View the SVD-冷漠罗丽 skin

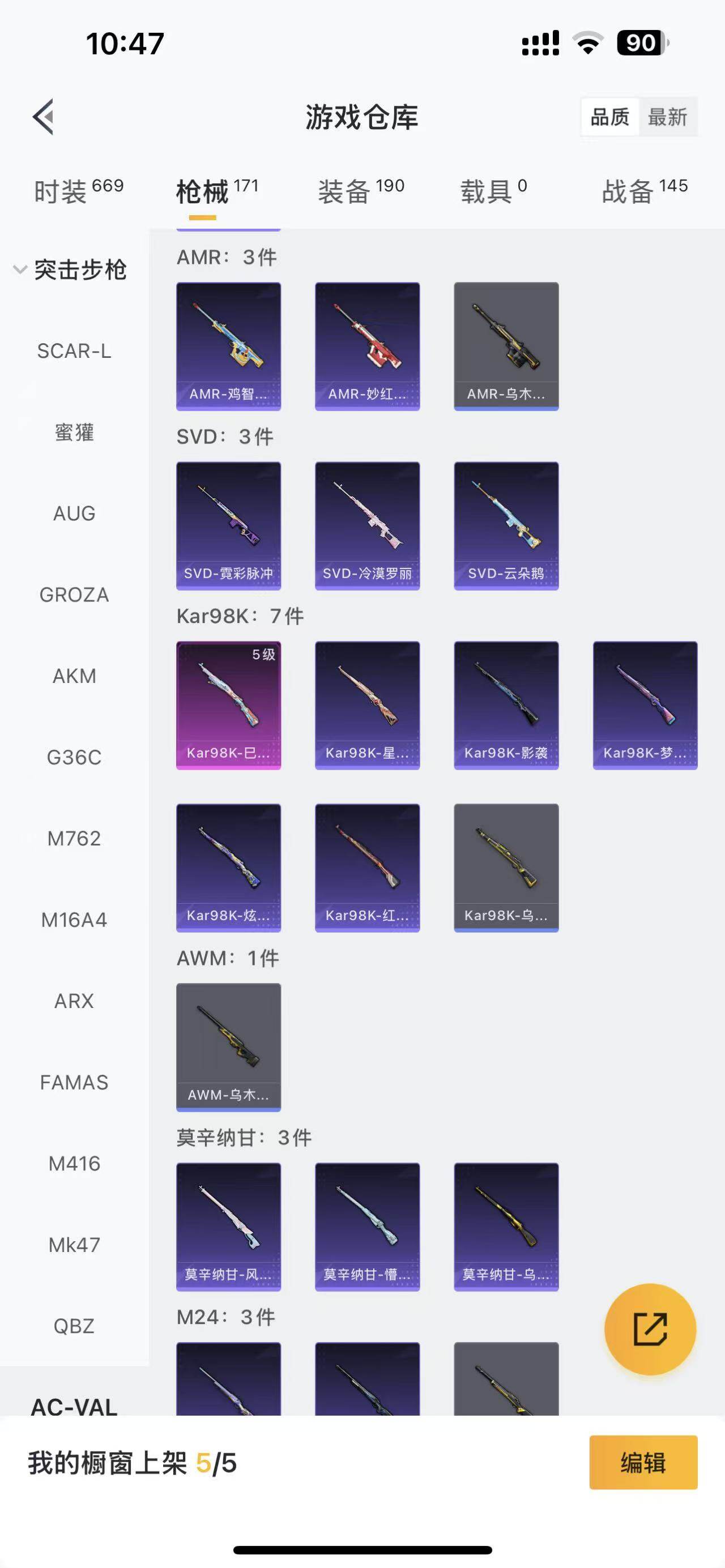click(367, 525)
